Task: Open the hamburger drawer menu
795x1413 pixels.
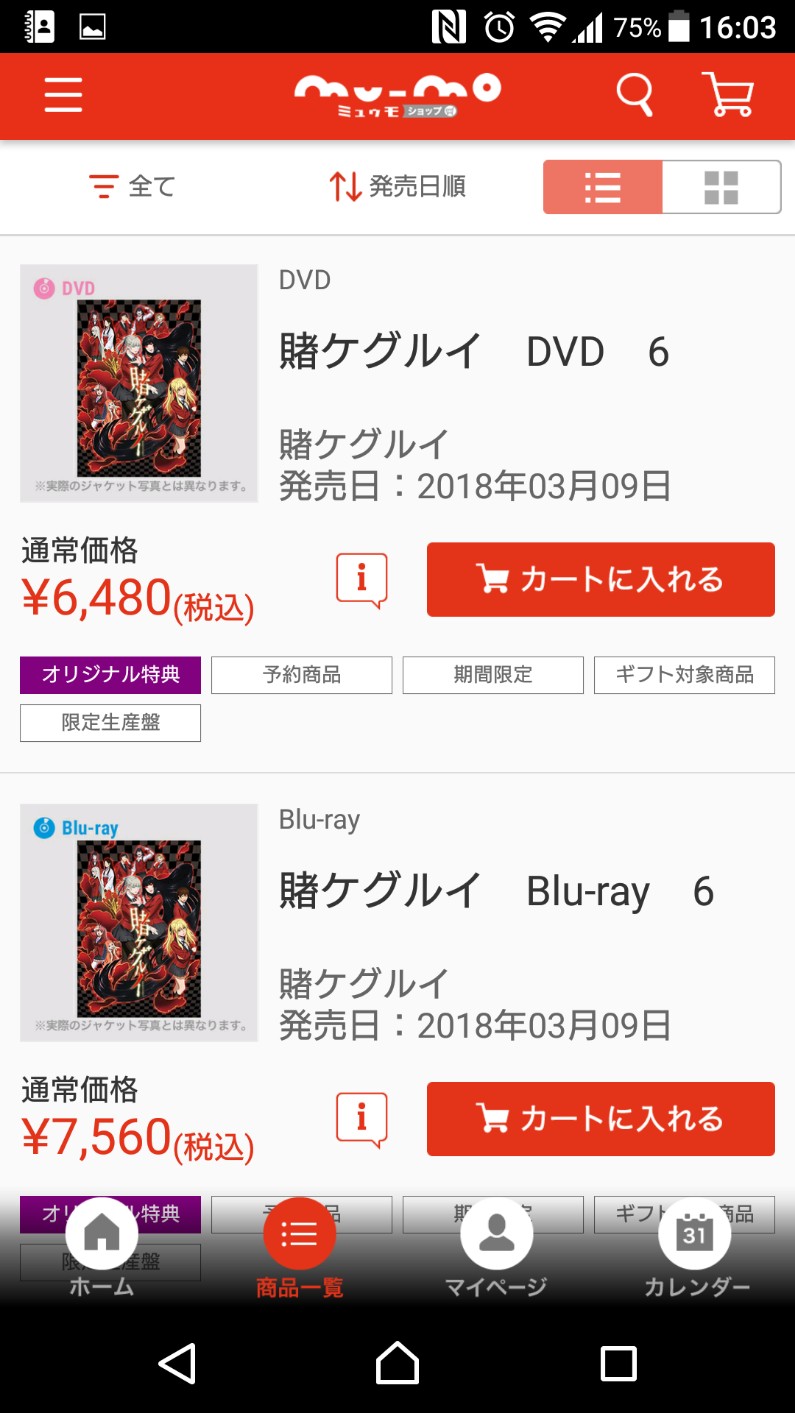Action: click(x=63, y=96)
